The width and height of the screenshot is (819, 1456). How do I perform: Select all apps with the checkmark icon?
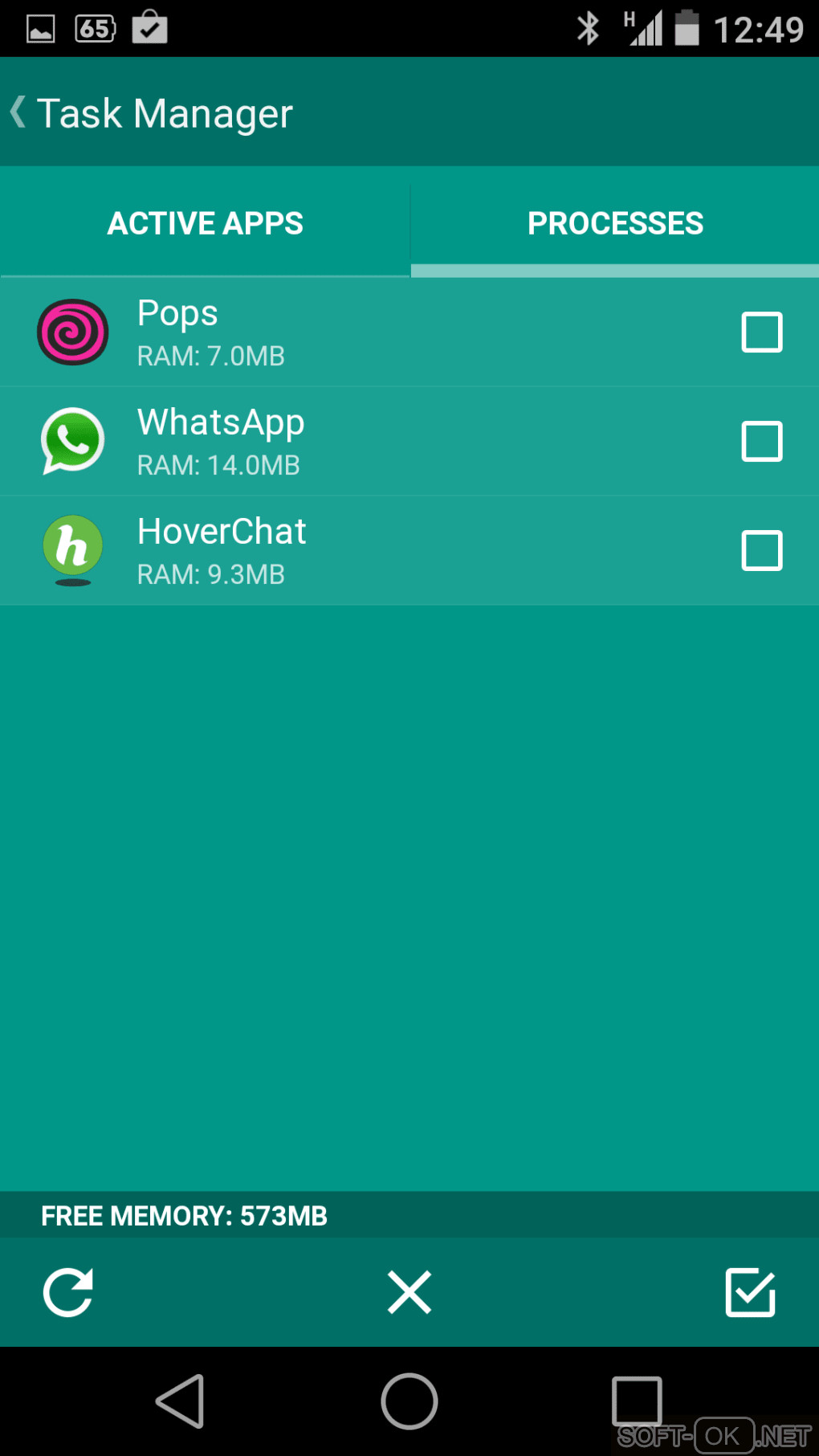(x=750, y=1292)
